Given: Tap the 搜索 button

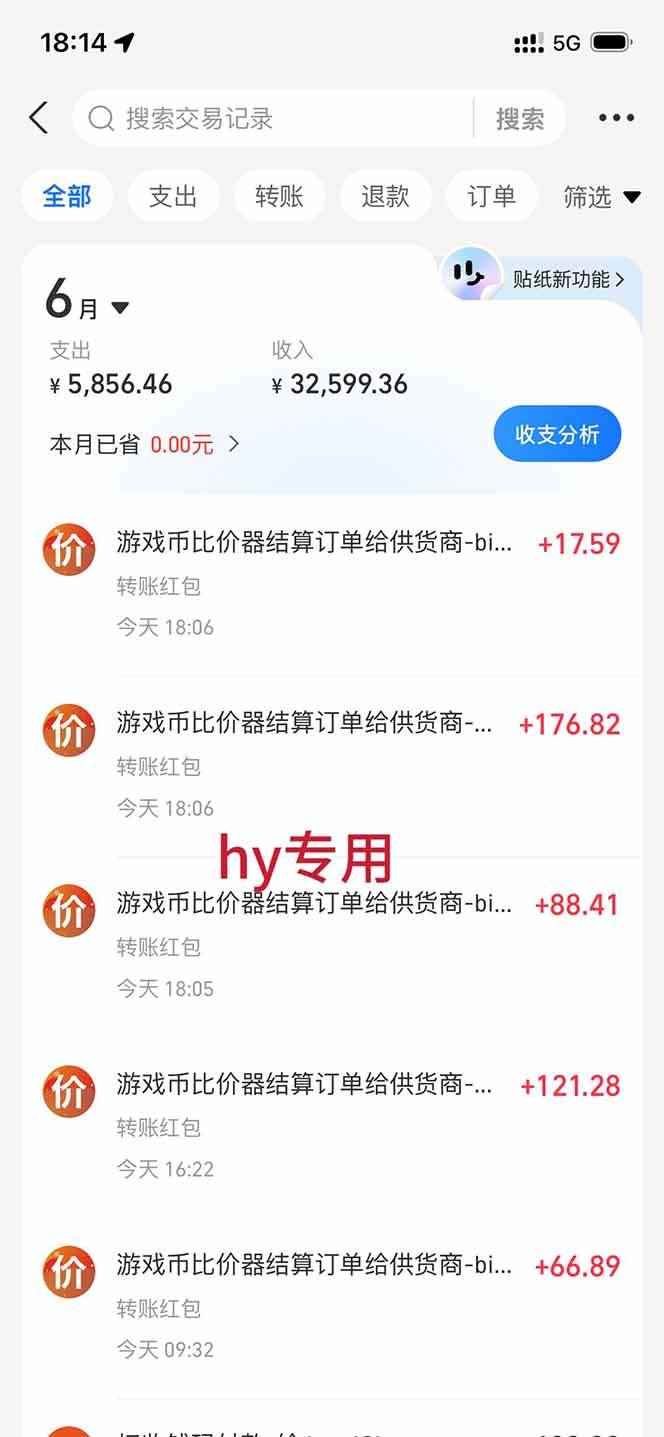Looking at the screenshot, I should (520, 118).
